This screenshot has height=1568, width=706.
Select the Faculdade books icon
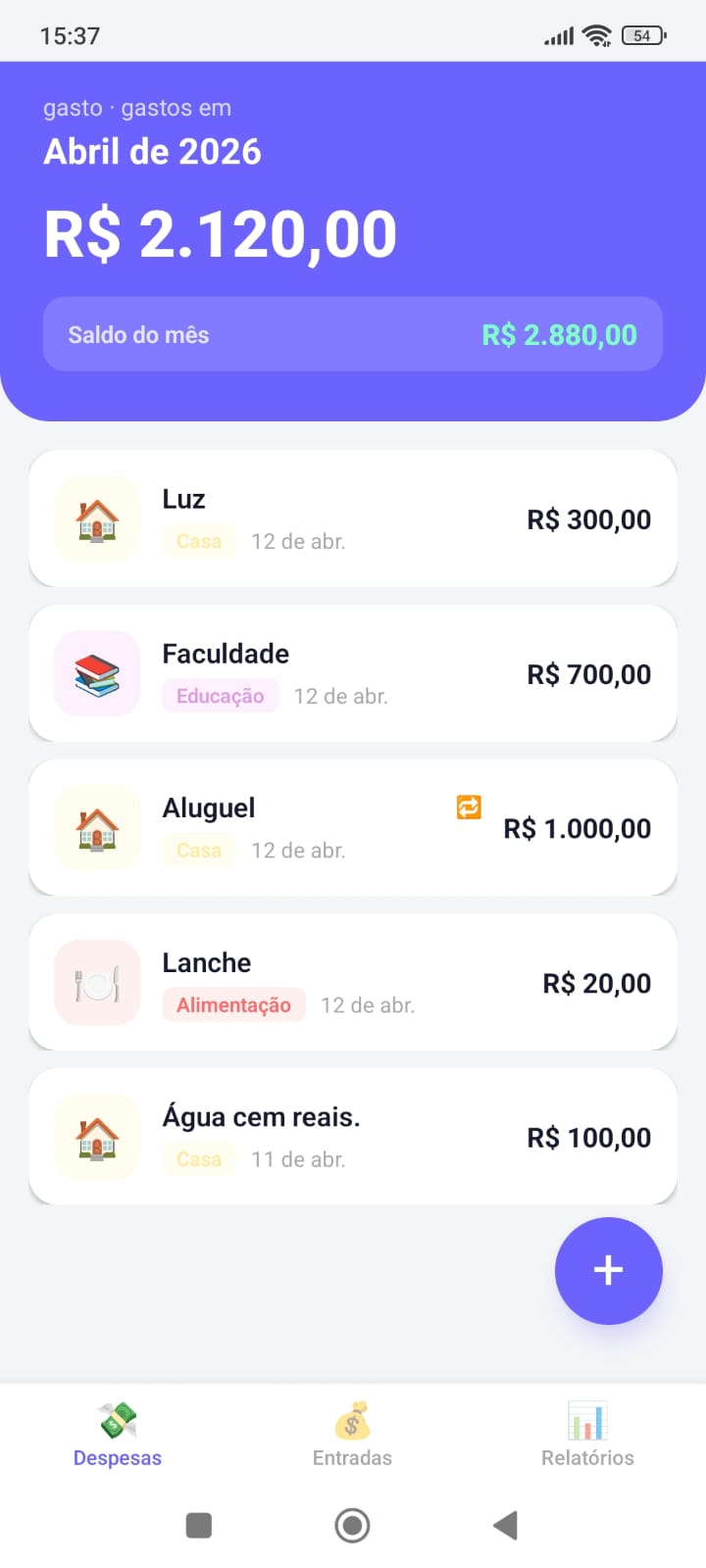click(97, 673)
